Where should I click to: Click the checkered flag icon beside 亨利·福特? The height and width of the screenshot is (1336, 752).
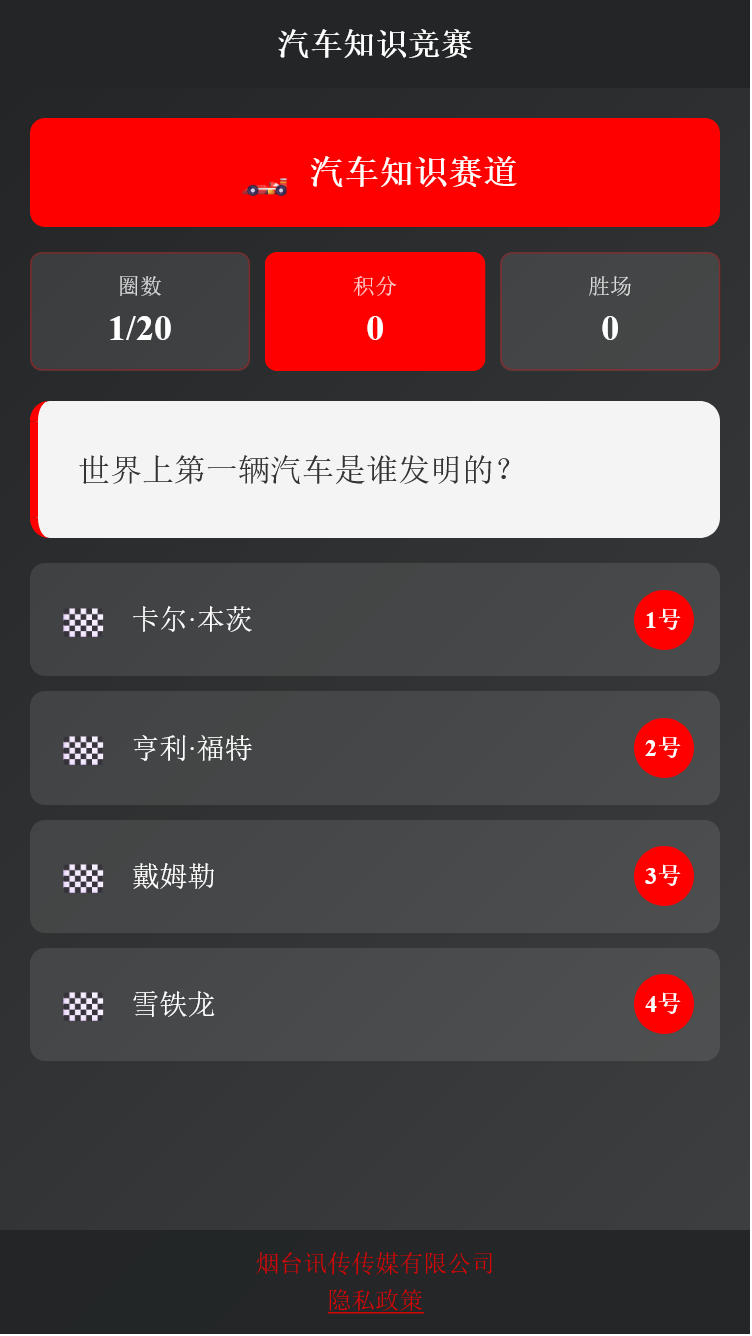[x=82, y=748]
